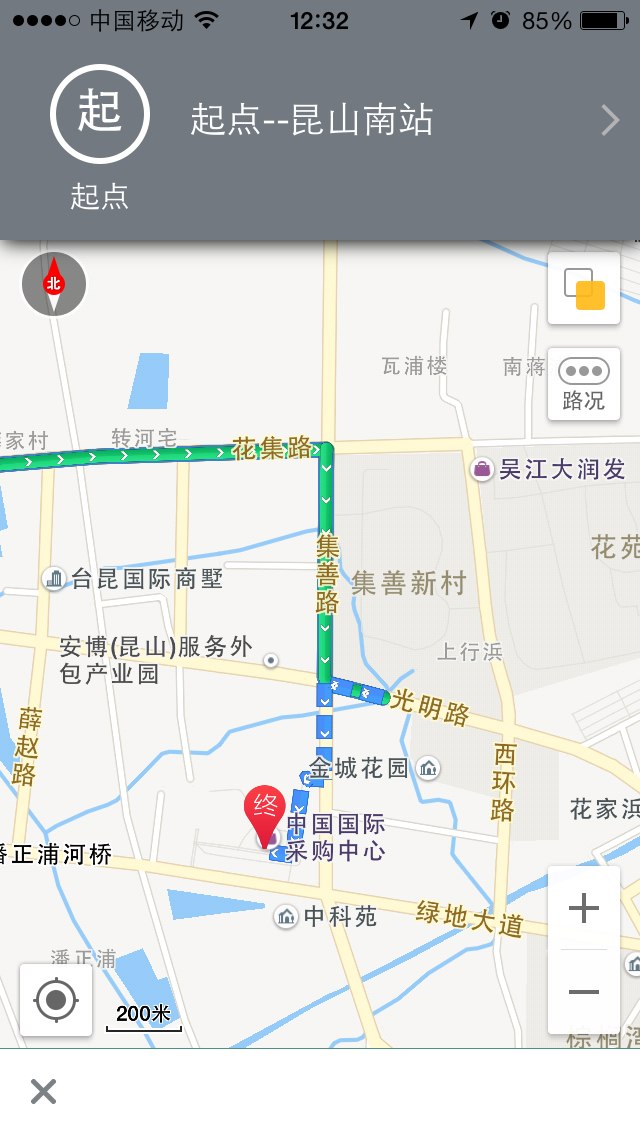The image size is (640, 1136).
Task: Center map on my current location
Action: click(56, 1000)
